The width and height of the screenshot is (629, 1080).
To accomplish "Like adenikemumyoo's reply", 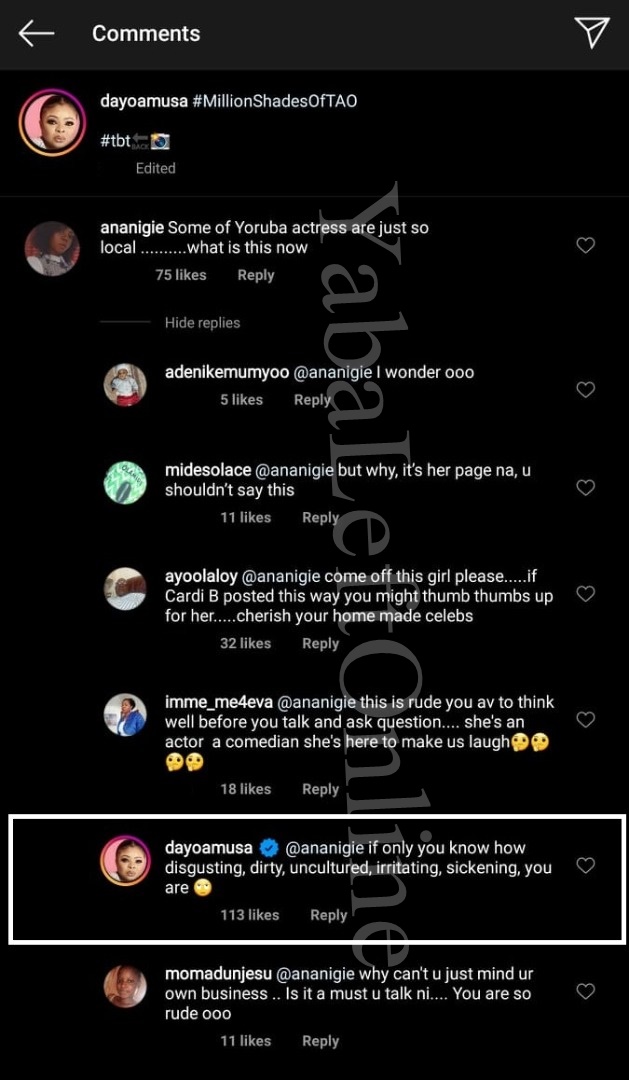I will [x=585, y=390].
